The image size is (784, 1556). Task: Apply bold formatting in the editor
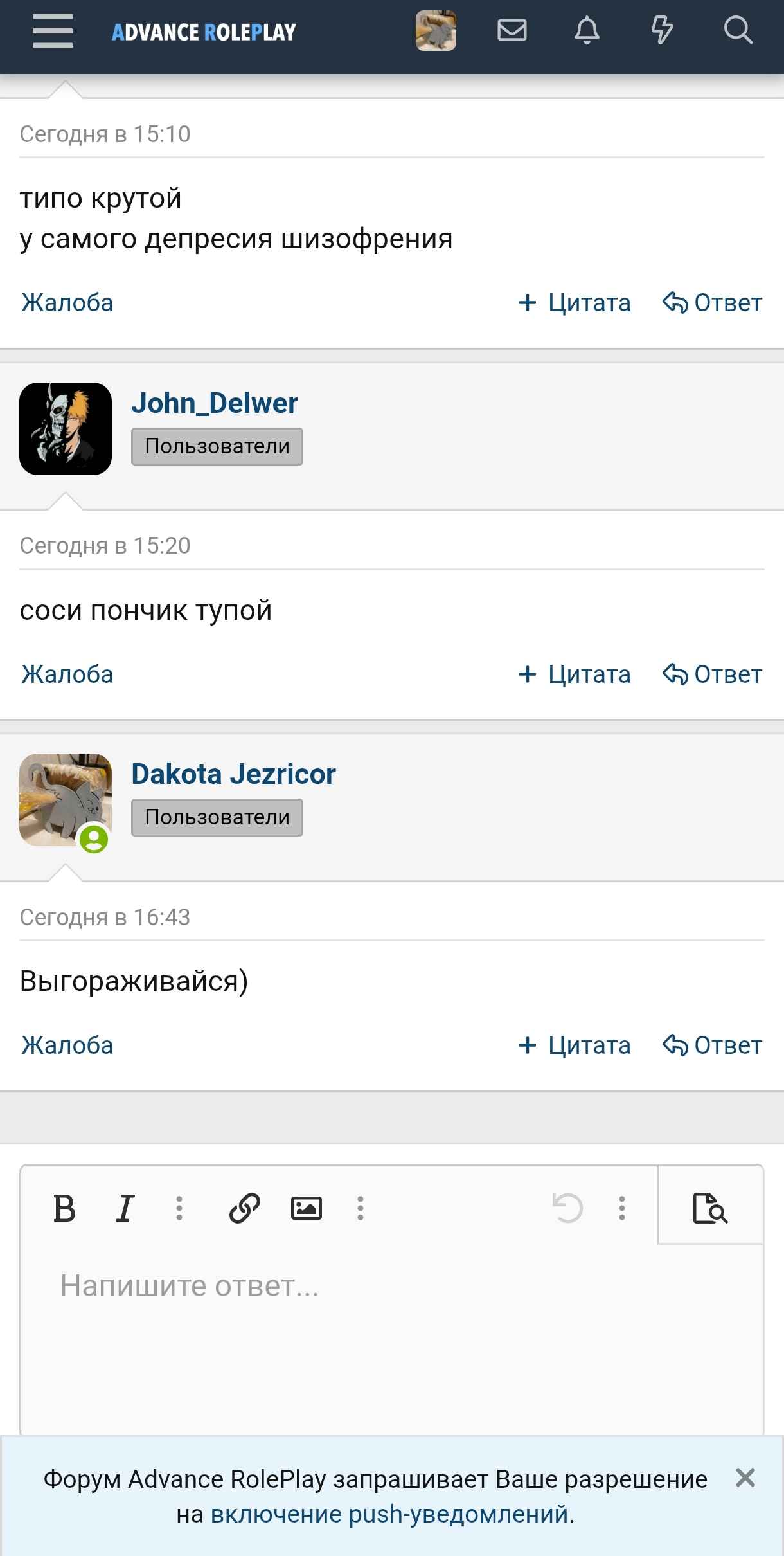(x=64, y=1209)
